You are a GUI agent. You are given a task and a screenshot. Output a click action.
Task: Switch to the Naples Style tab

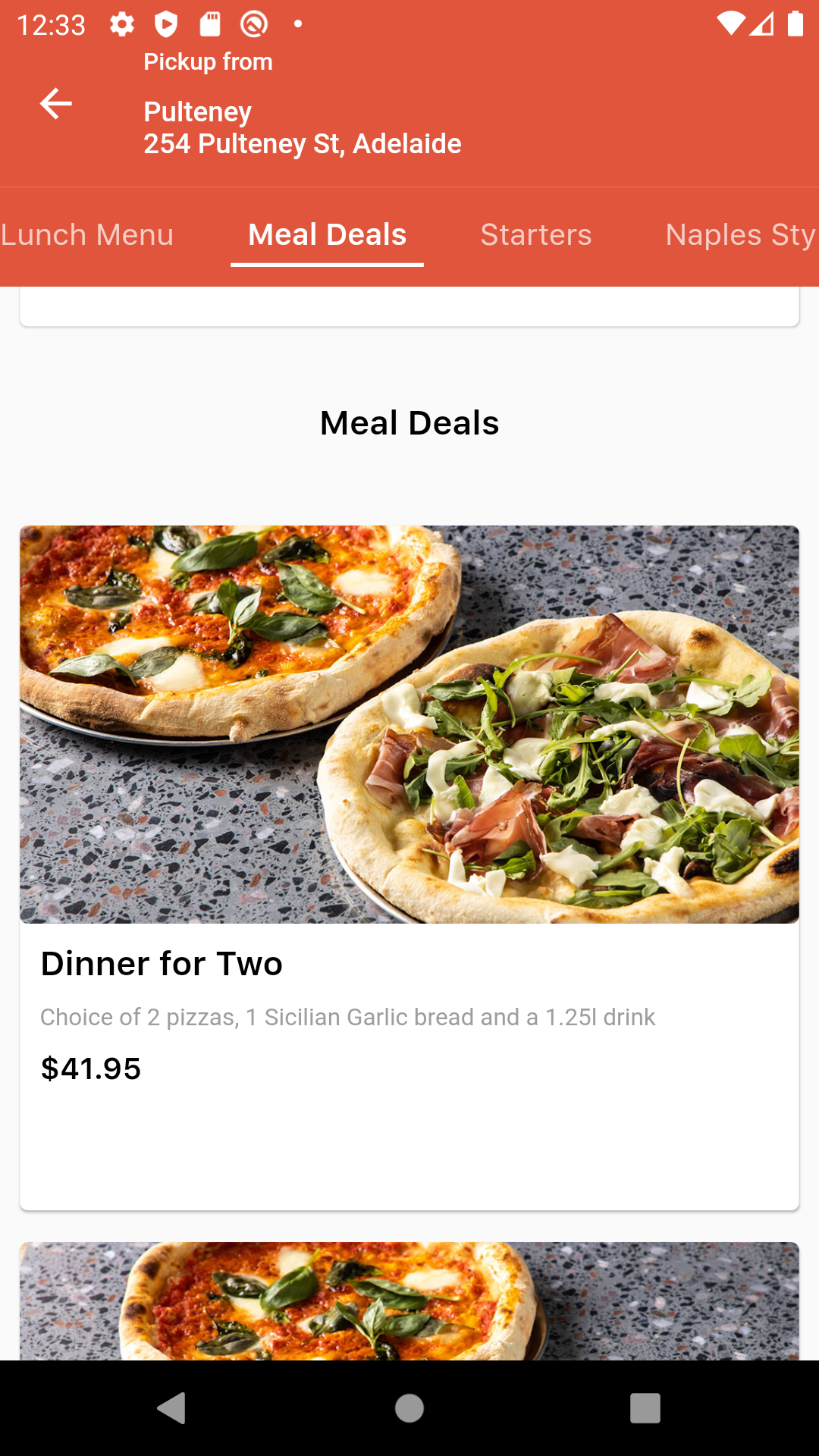click(x=739, y=235)
